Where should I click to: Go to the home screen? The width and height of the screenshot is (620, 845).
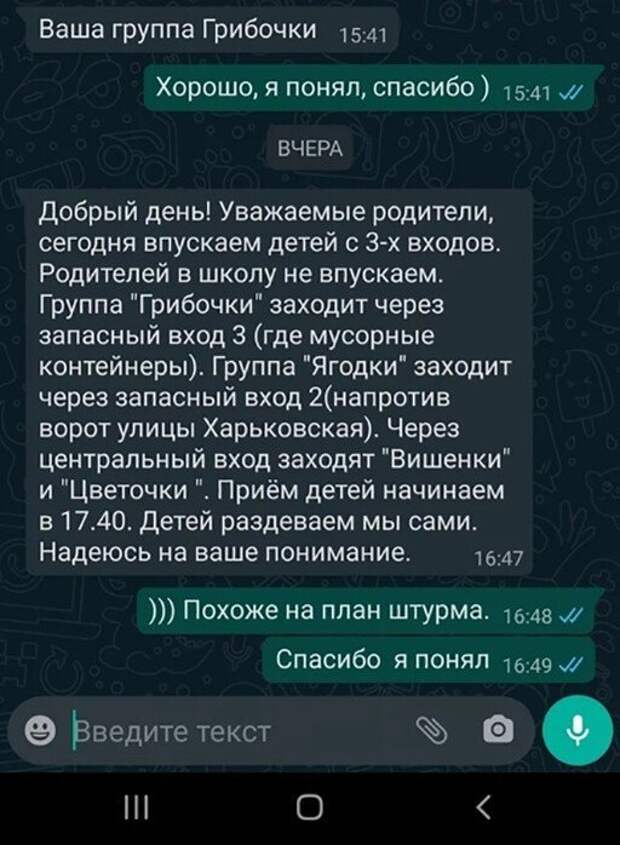(309, 806)
